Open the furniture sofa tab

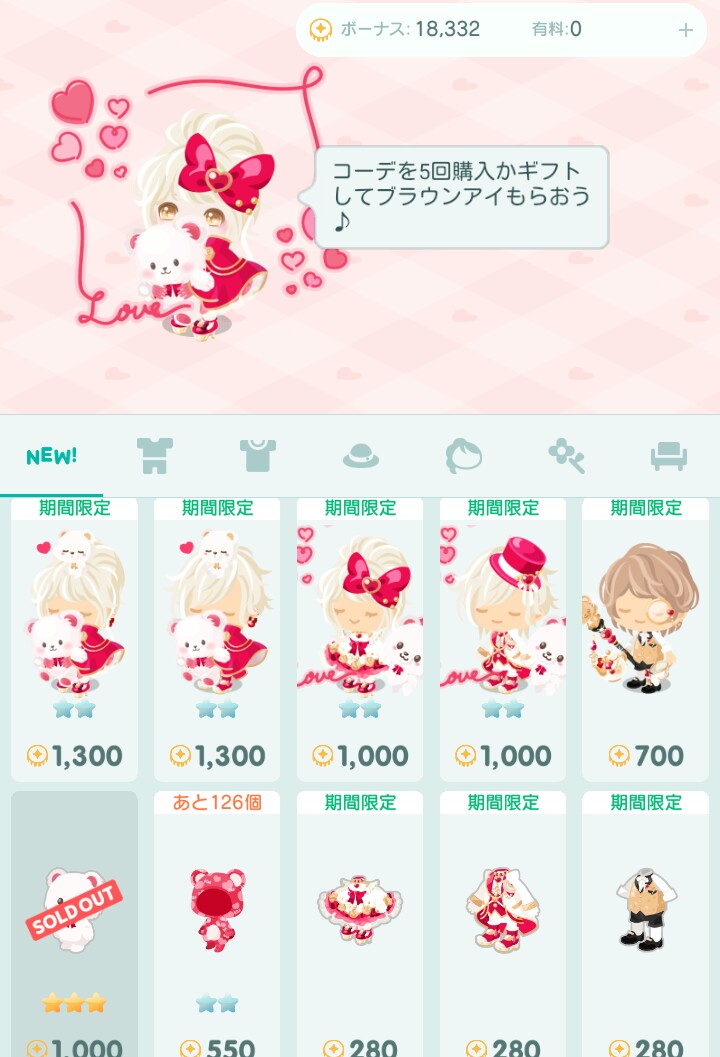click(x=668, y=457)
